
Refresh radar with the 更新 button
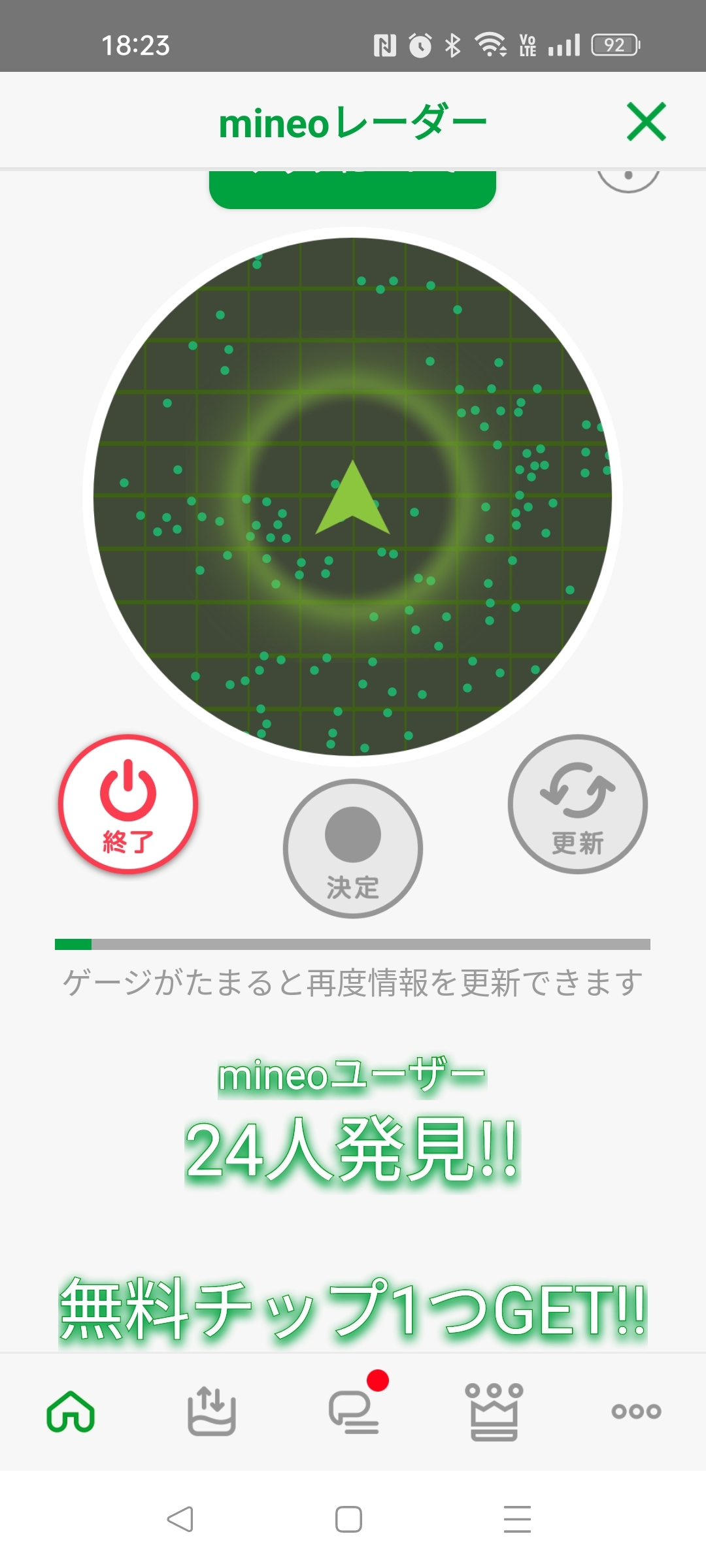[x=578, y=804]
